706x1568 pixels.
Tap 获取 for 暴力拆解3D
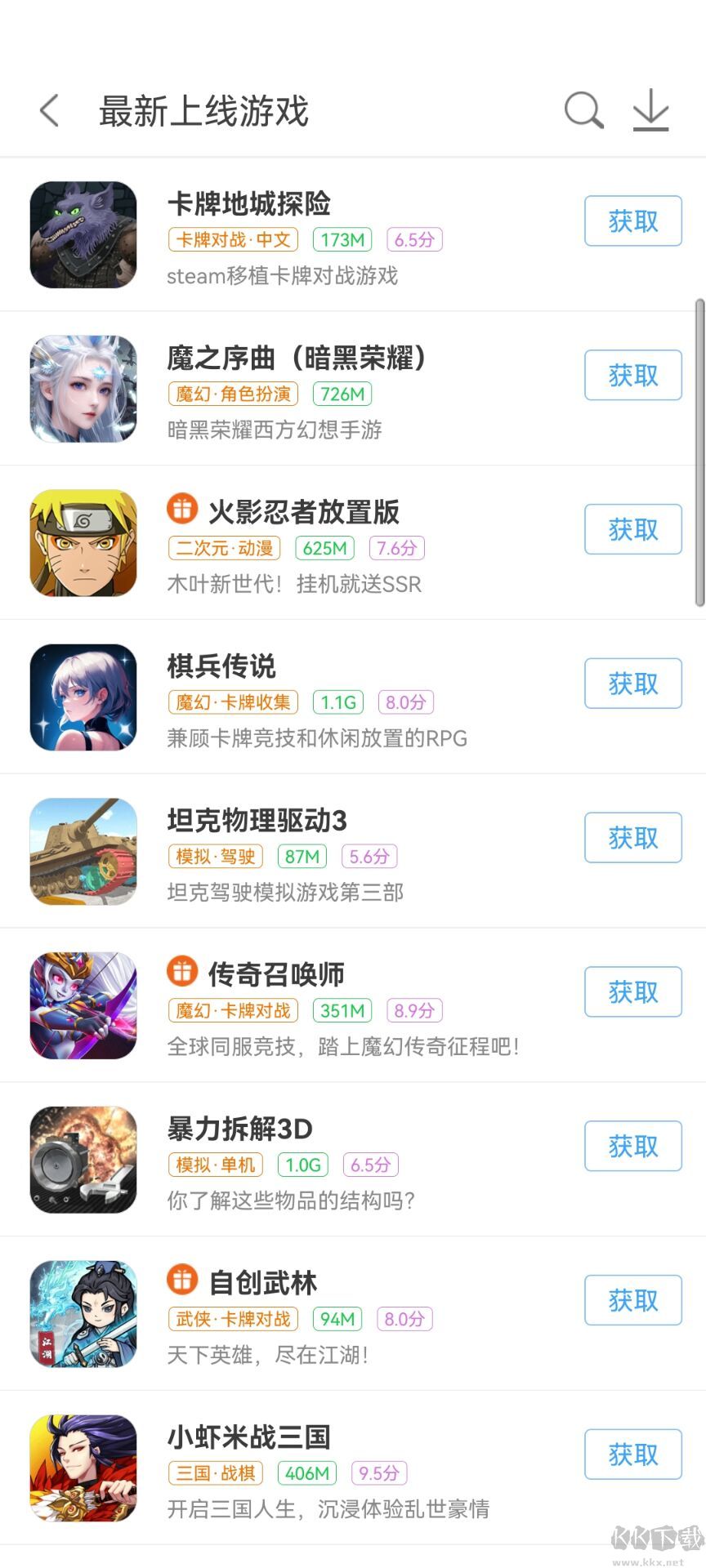pyautogui.click(x=632, y=1146)
